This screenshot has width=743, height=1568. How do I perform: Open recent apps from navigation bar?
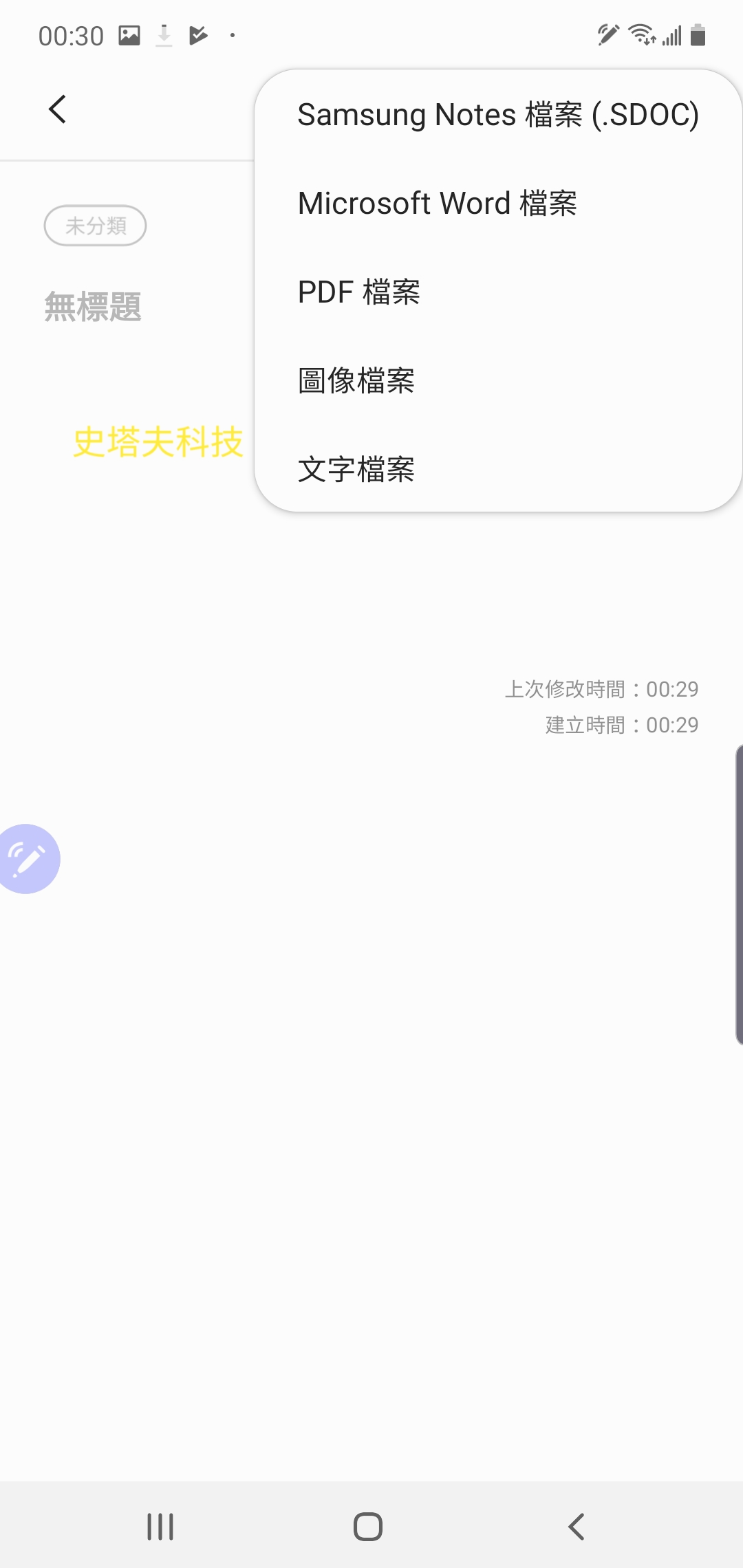pyautogui.click(x=160, y=1527)
